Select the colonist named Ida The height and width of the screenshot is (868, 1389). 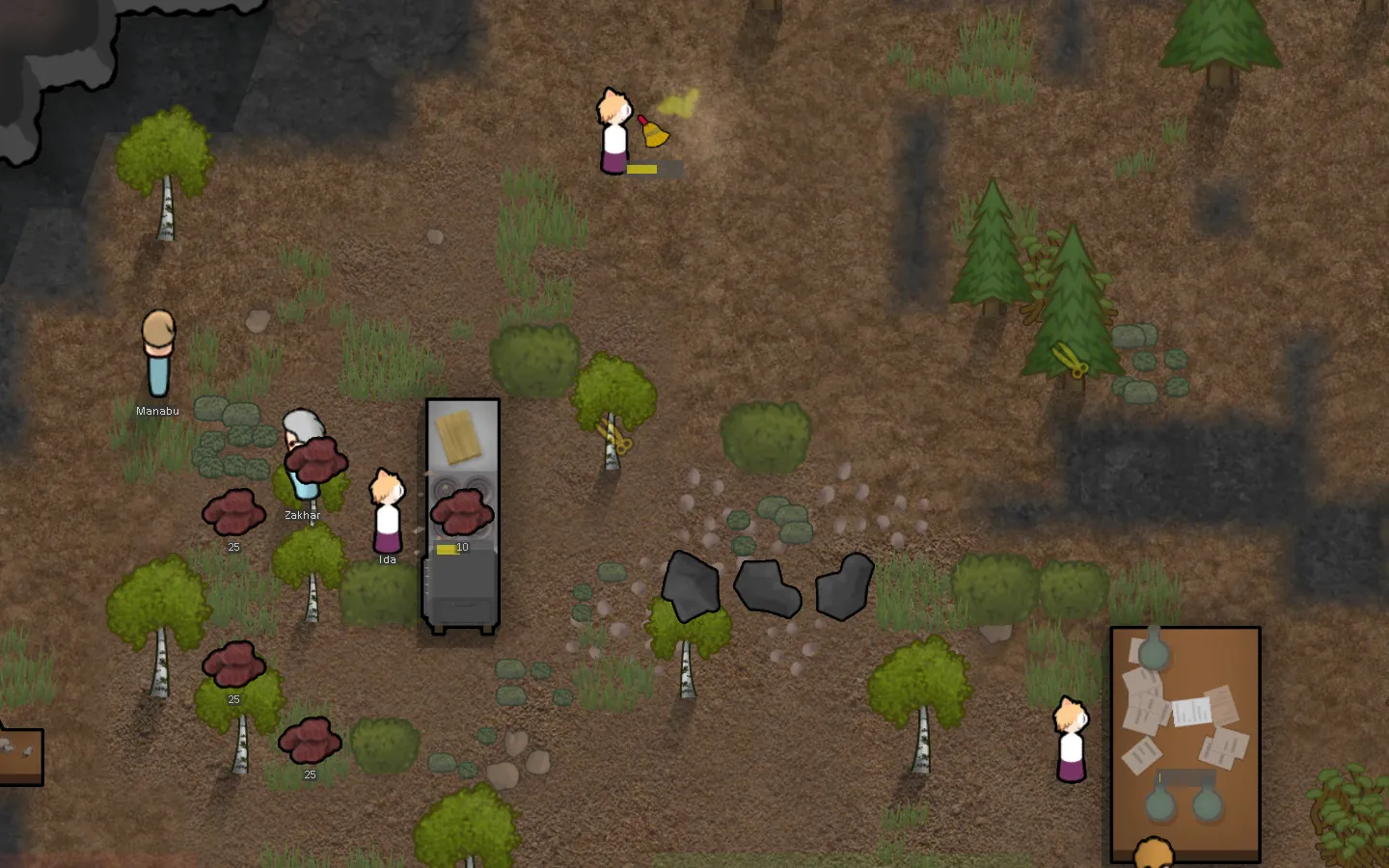(388, 511)
